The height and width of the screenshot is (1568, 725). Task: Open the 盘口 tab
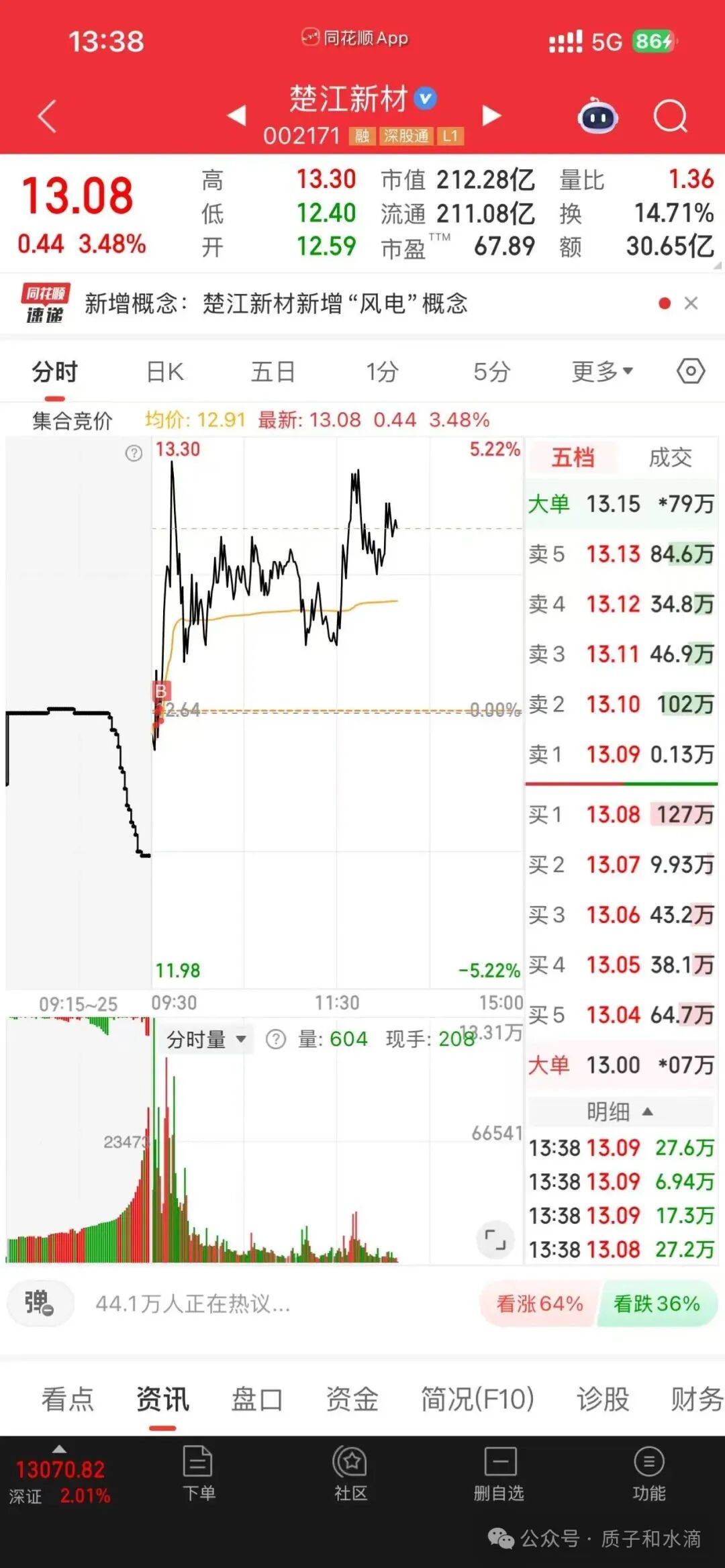click(257, 1400)
